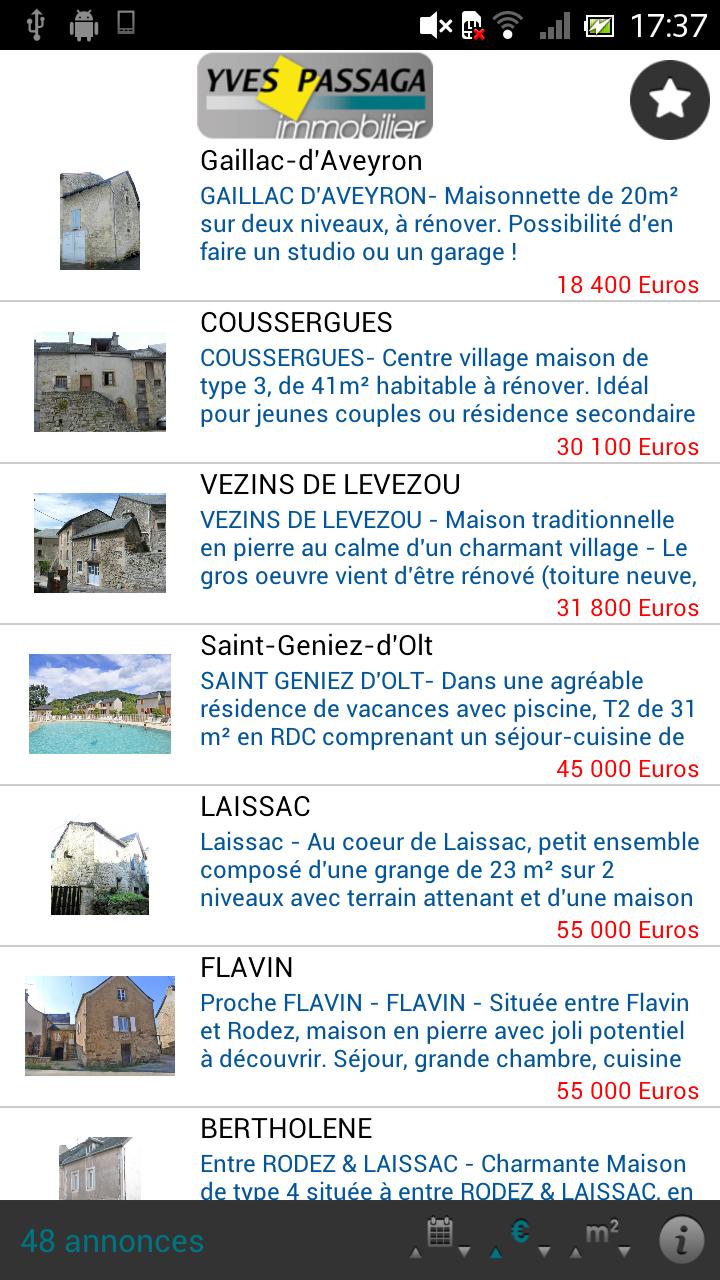The height and width of the screenshot is (1280, 720).
Task: Tap the LAISSAC property photo thumbnail
Action: coord(98,864)
